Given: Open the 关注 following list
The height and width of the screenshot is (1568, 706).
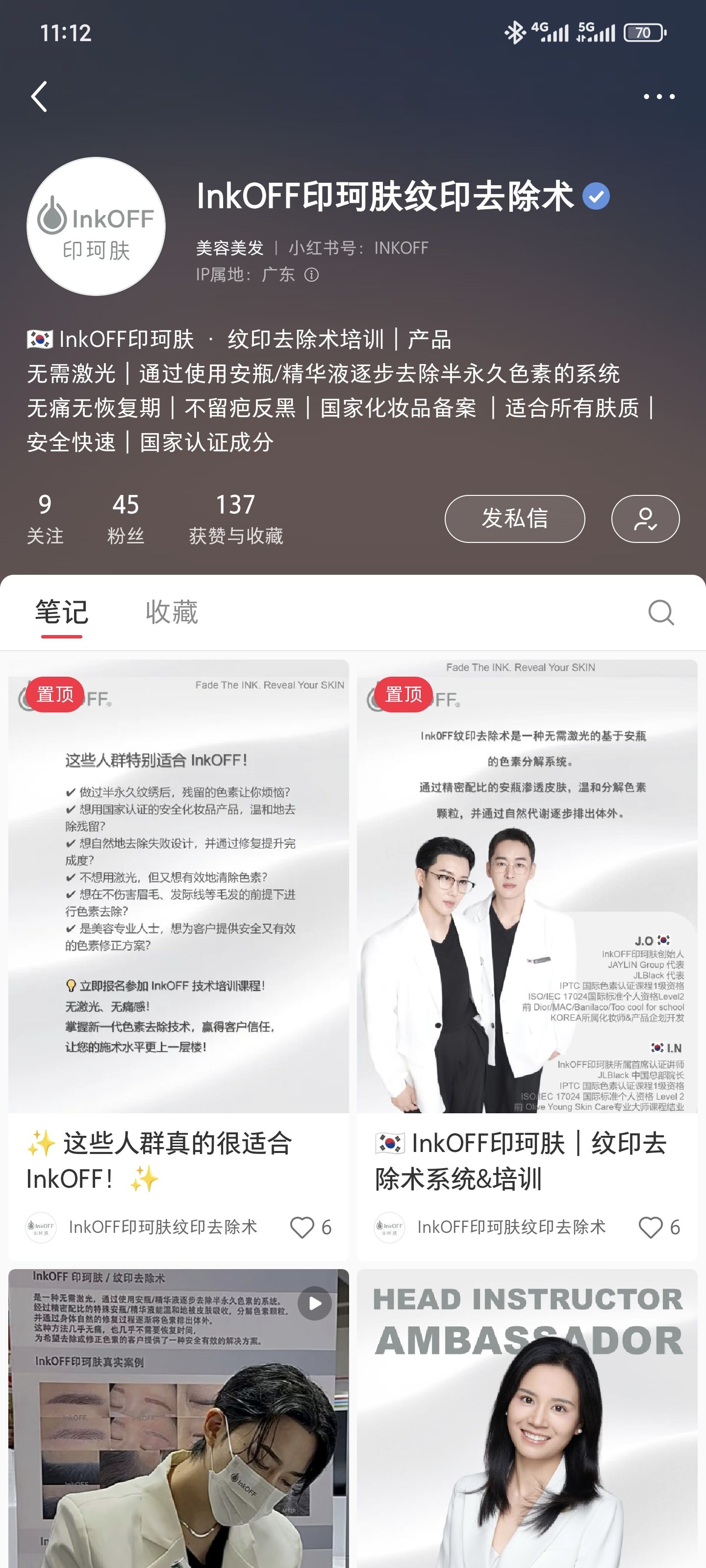Looking at the screenshot, I should (x=45, y=518).
